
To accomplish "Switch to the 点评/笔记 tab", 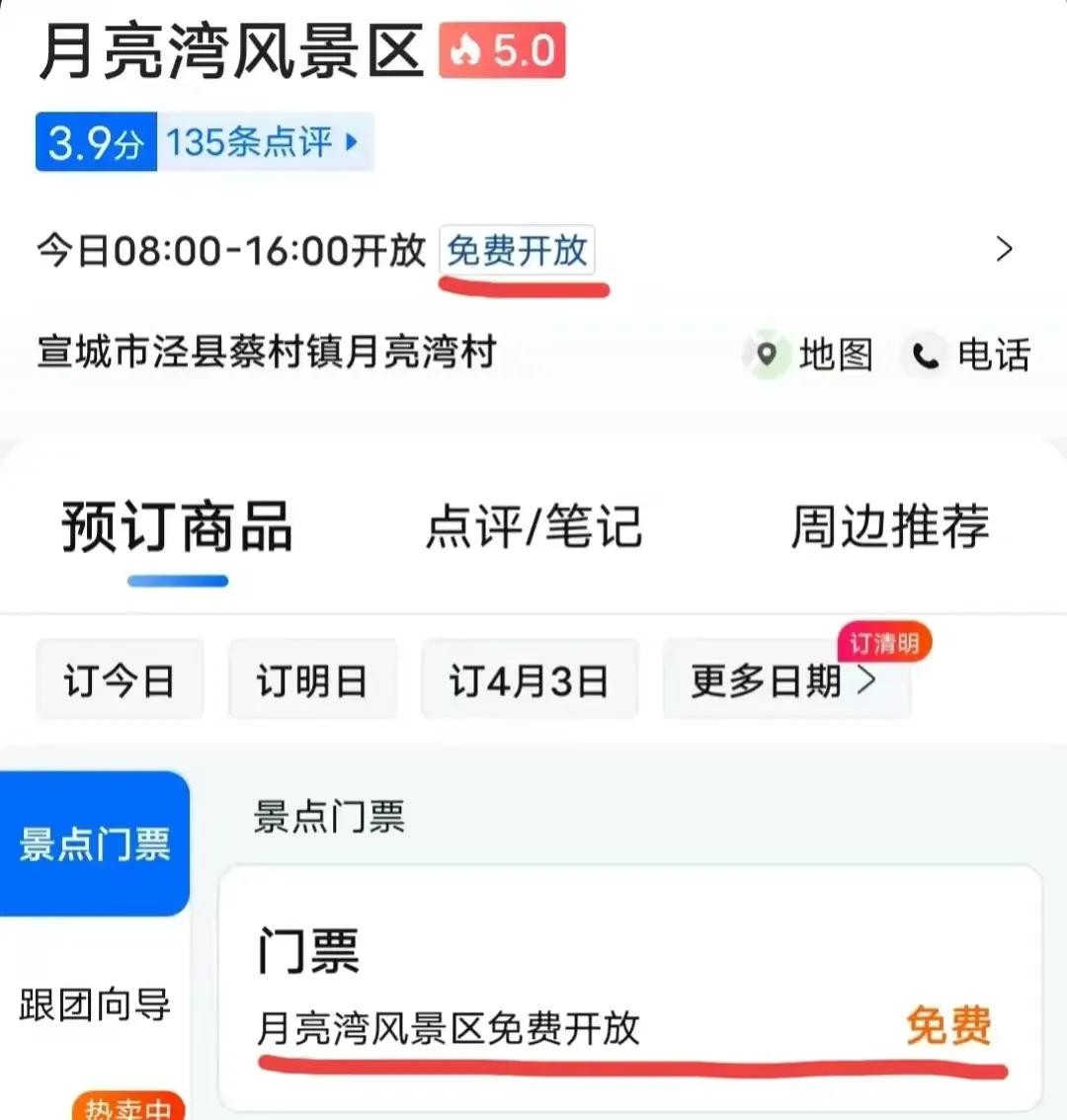I will tap(533, 527).
